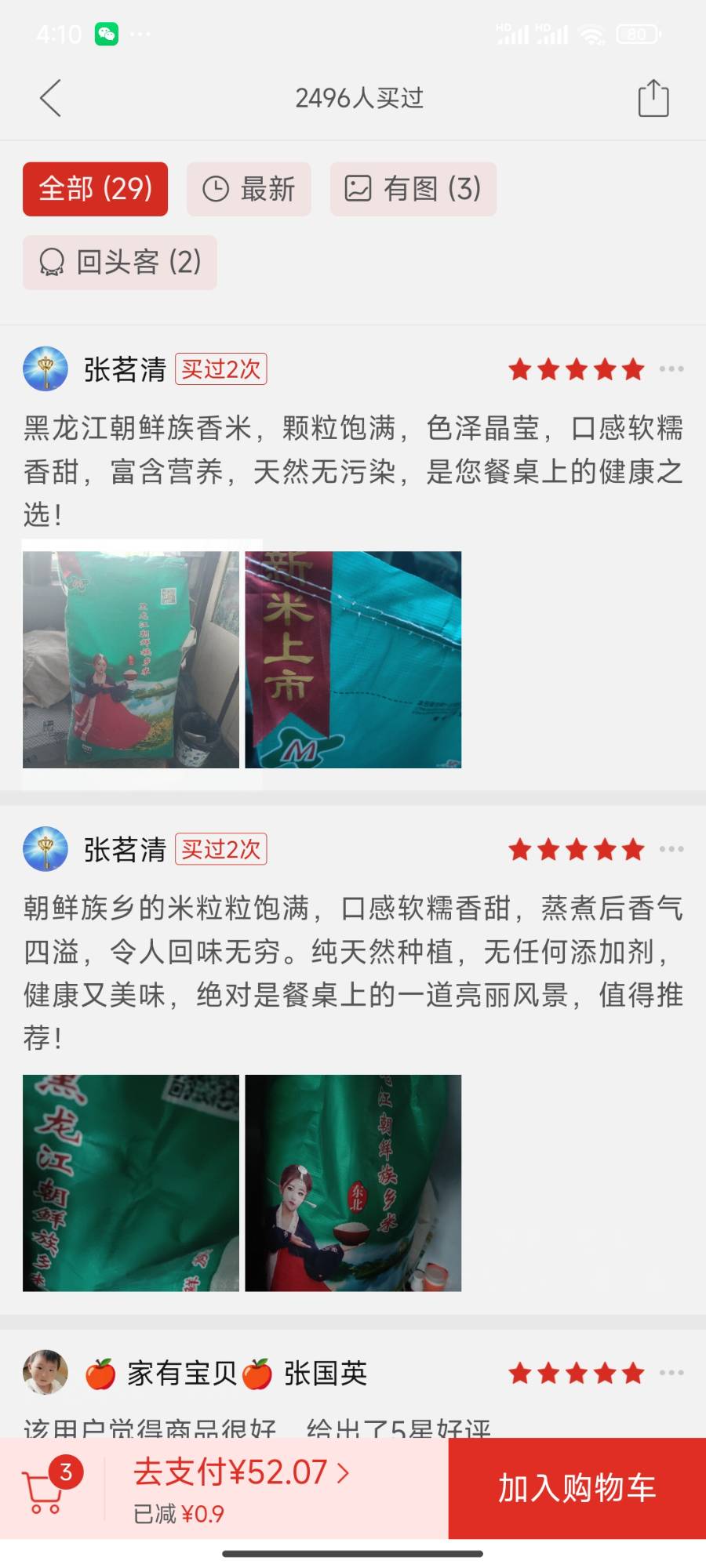The width and height of the screenshot is (706, 1568).
Task: Filter reviews by 最新
Action: click(249, 189)
